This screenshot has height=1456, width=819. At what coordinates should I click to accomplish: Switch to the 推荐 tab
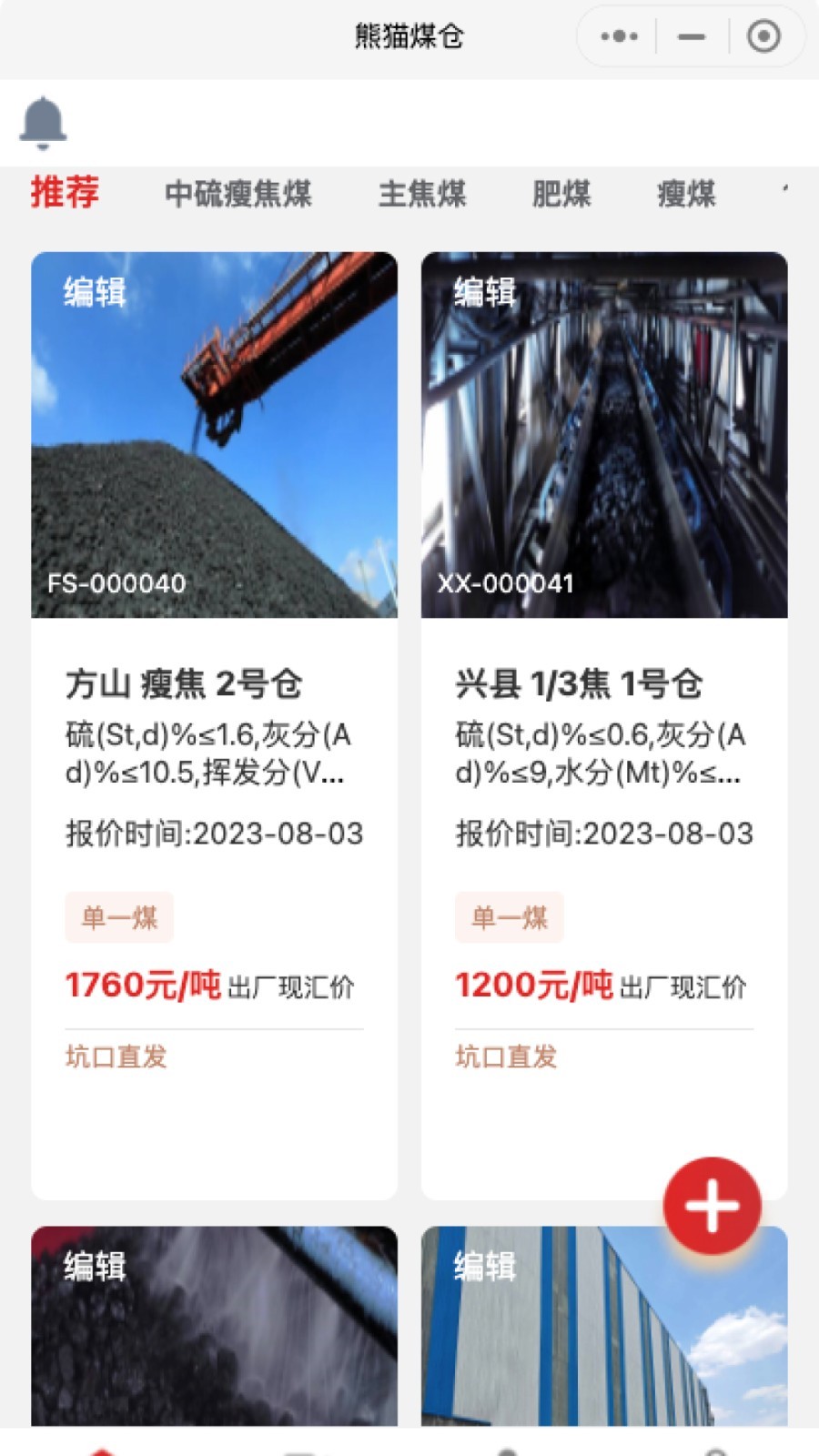point(65,193)
